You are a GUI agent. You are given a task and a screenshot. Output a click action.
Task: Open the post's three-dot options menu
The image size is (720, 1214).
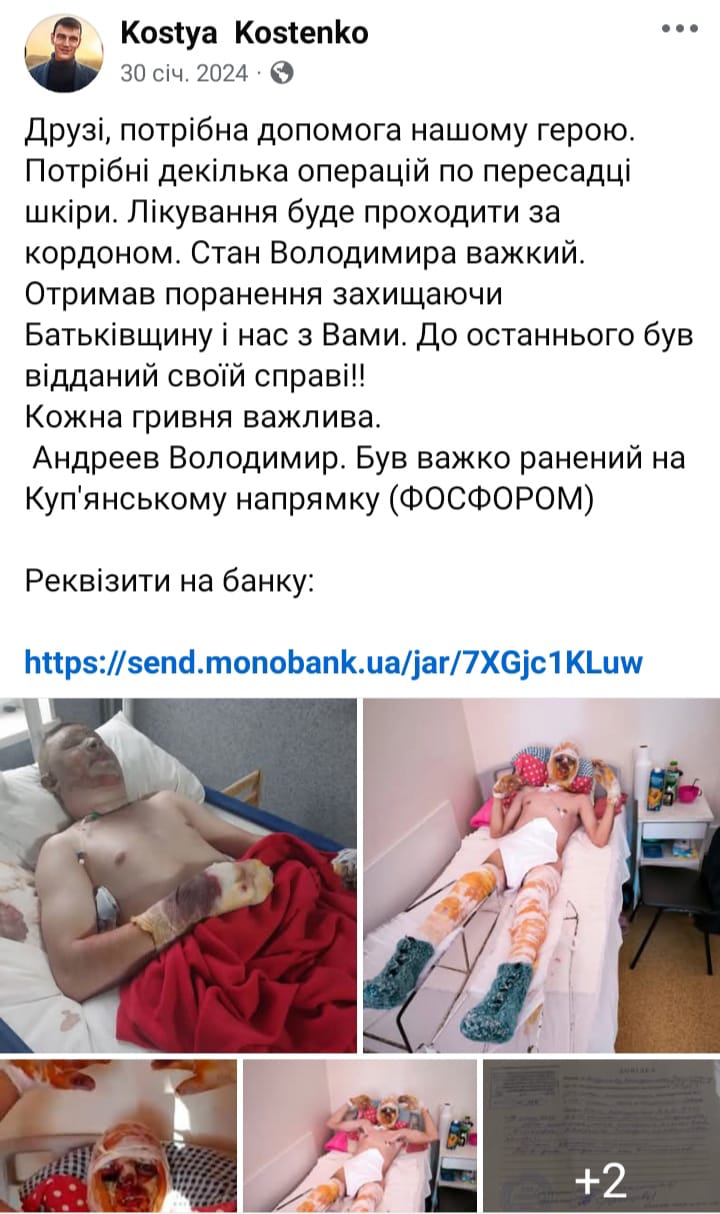(x=680, y=28)
